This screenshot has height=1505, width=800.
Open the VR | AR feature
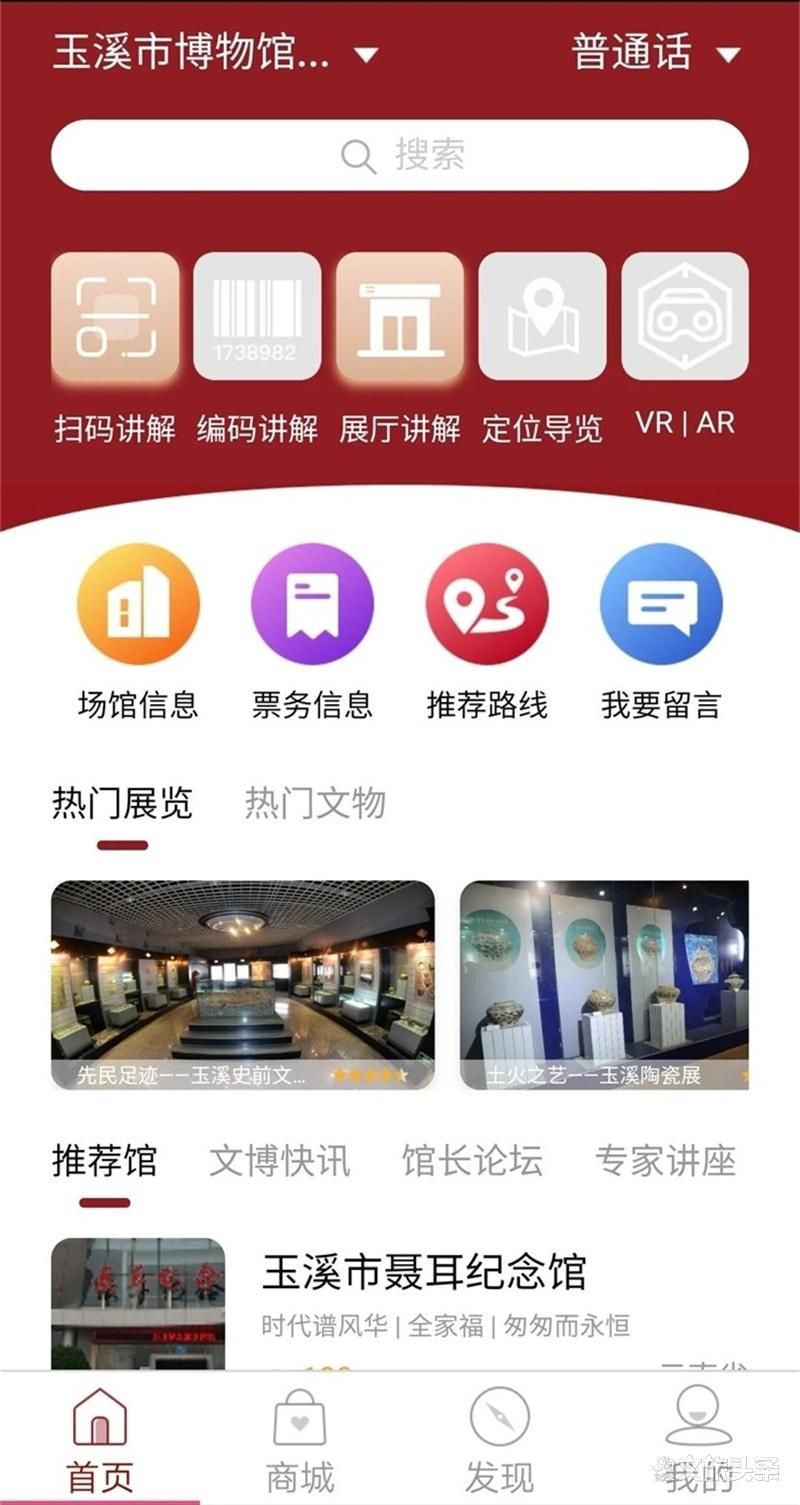coord(685,317)
